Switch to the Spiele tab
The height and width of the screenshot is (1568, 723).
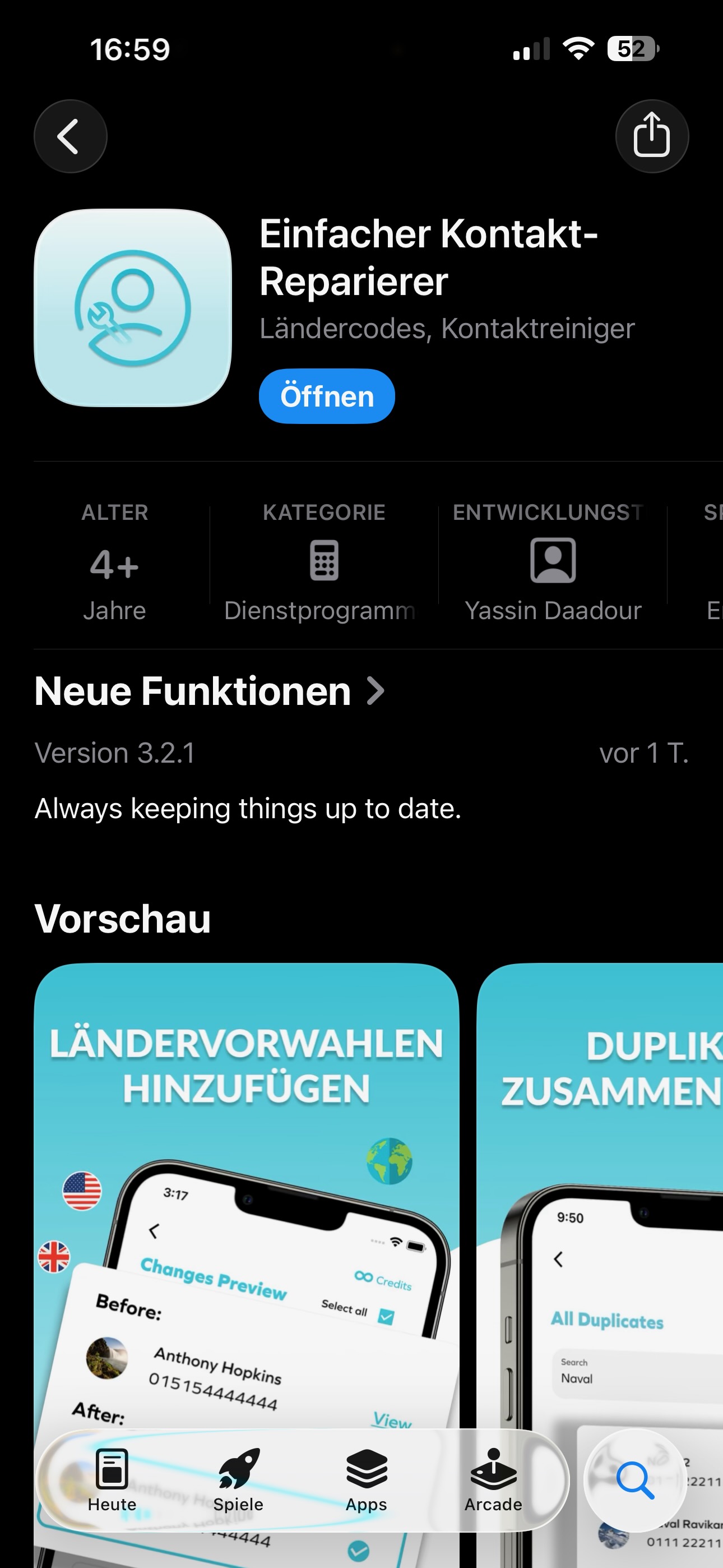(239, 1480)
